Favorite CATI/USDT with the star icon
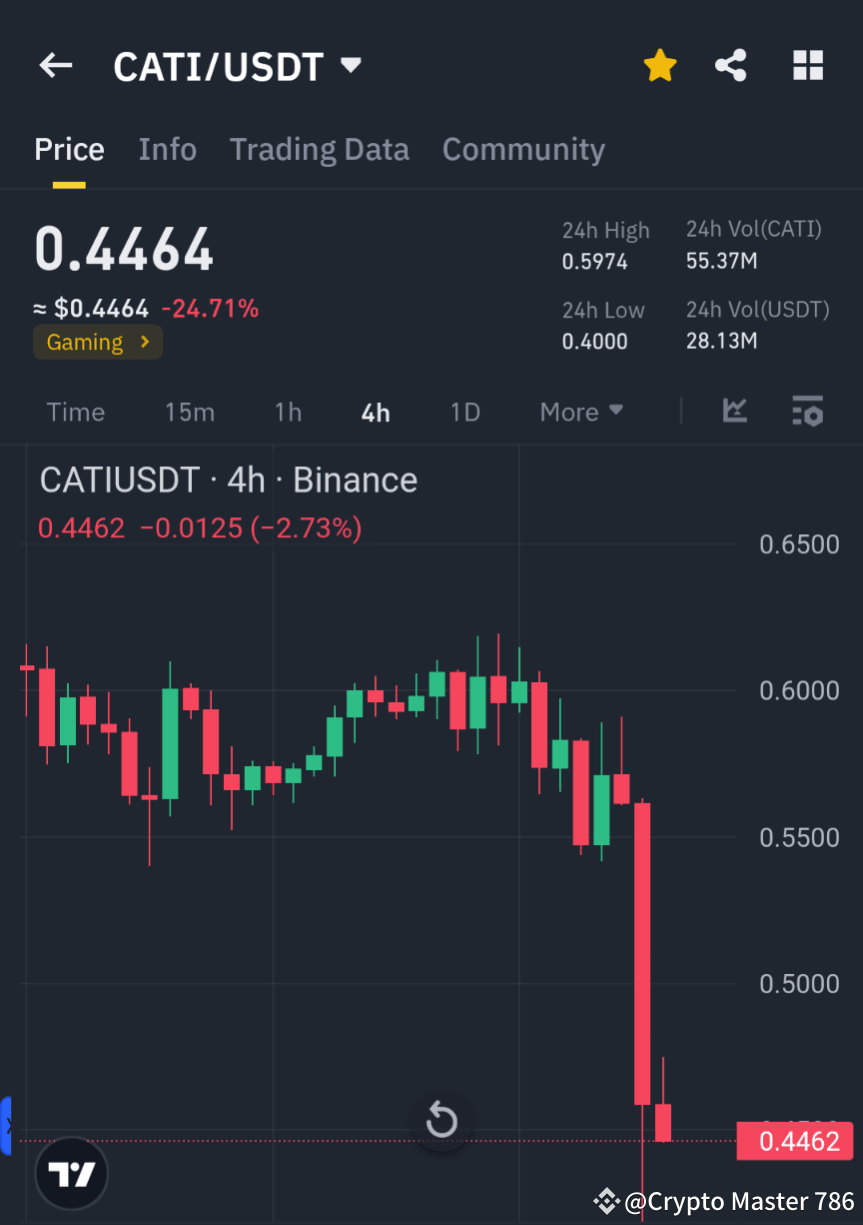The image size is (863, 1225). (x=659, y=64)
